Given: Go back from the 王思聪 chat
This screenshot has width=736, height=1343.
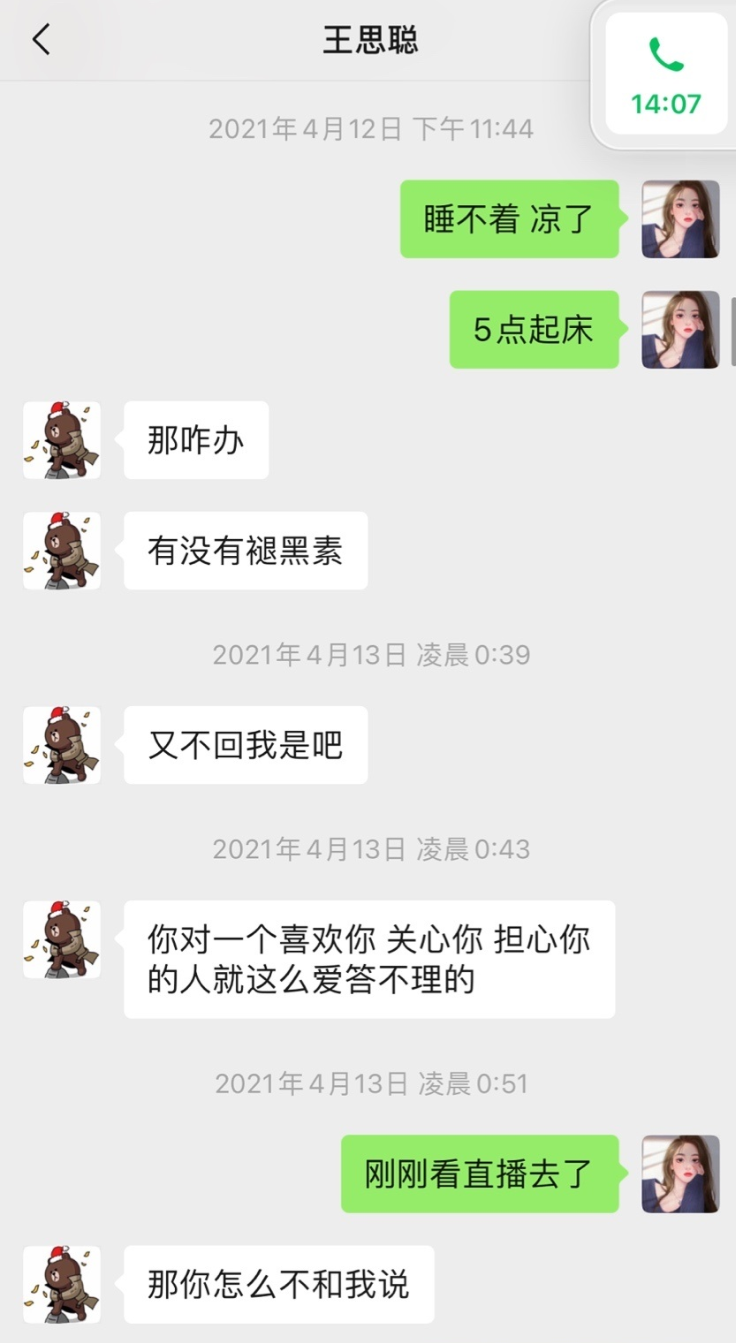Looking at the screenshot, I should (x=41, y=40).
